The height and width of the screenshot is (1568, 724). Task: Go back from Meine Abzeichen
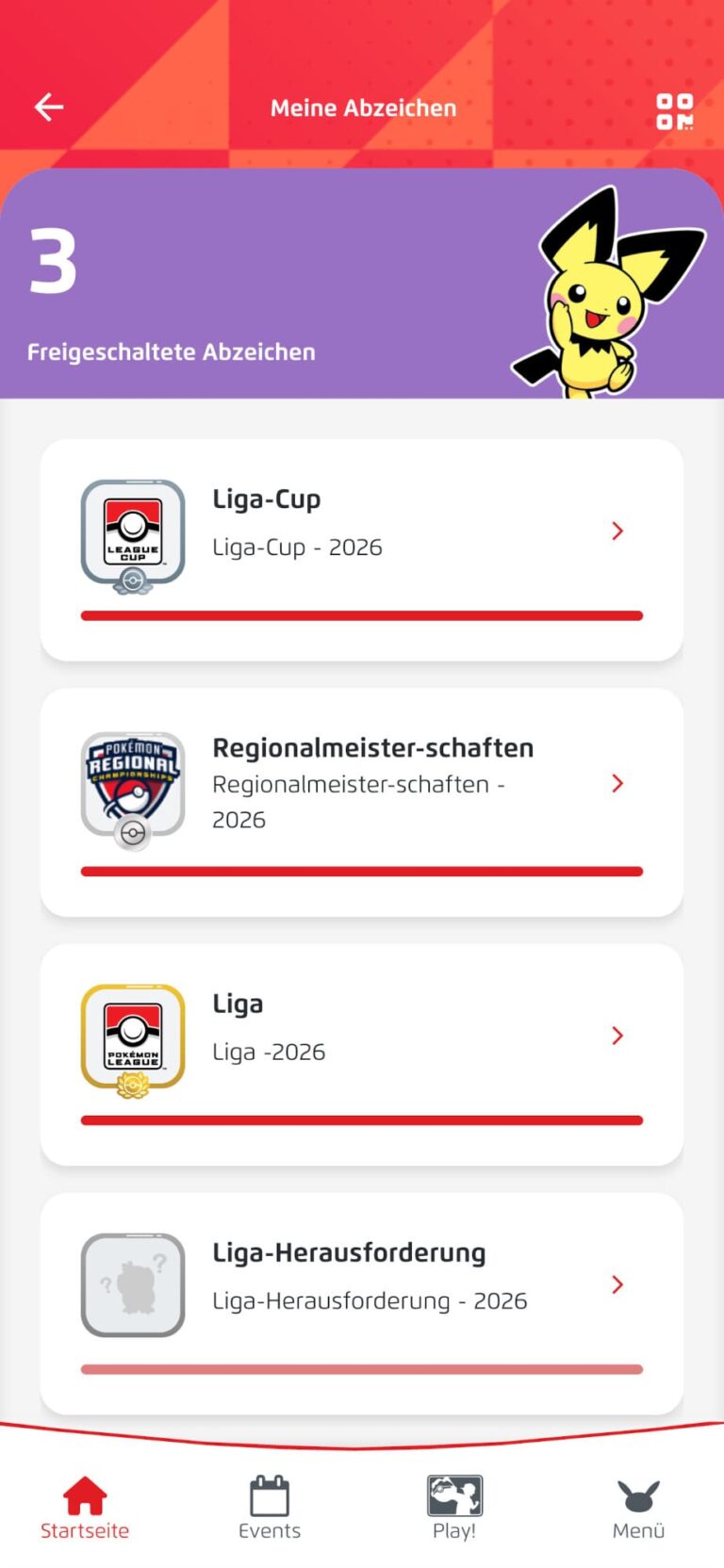click(x=49, y=107)
